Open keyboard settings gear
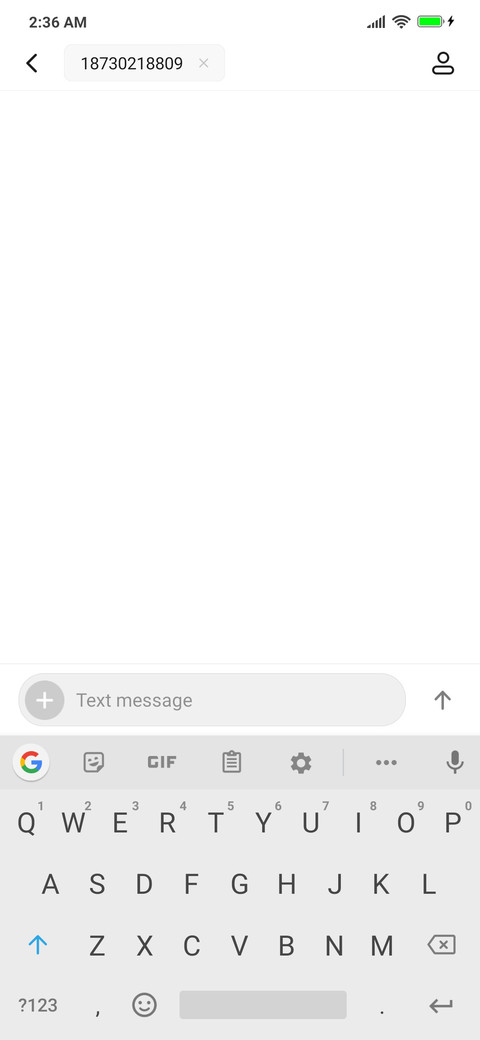 point(301,763)
